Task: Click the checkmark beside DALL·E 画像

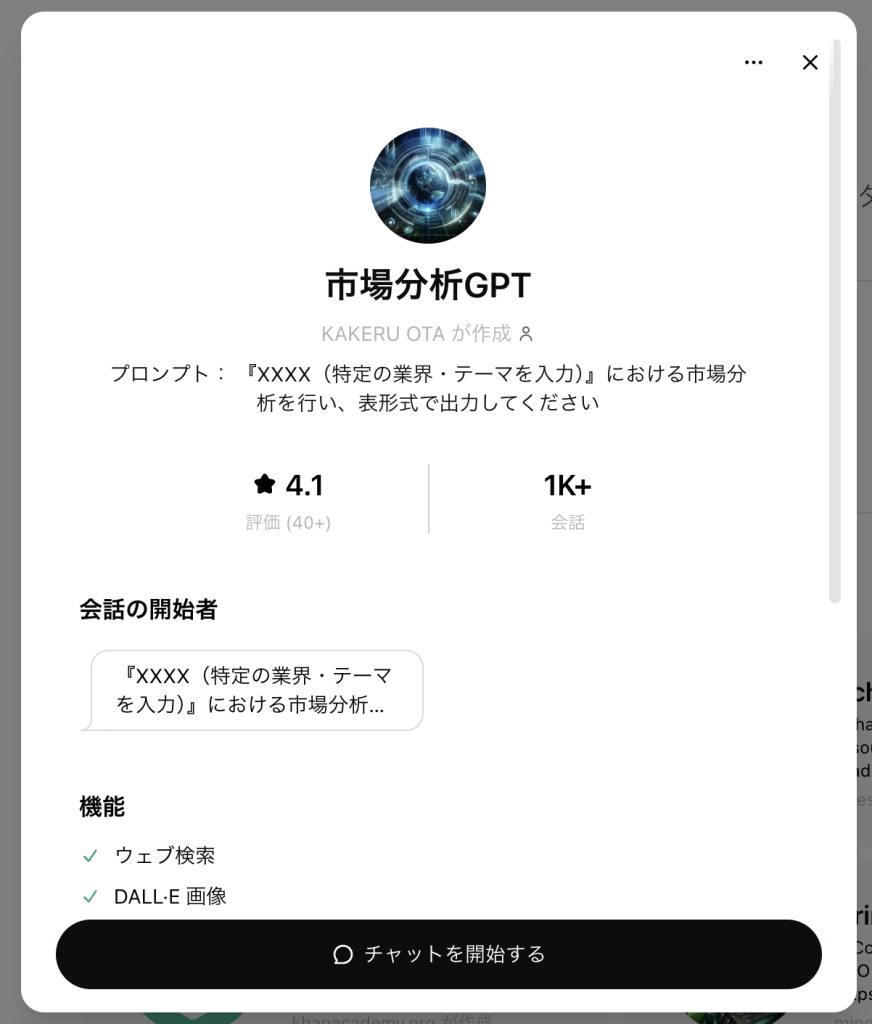Action: click(90, 896)
